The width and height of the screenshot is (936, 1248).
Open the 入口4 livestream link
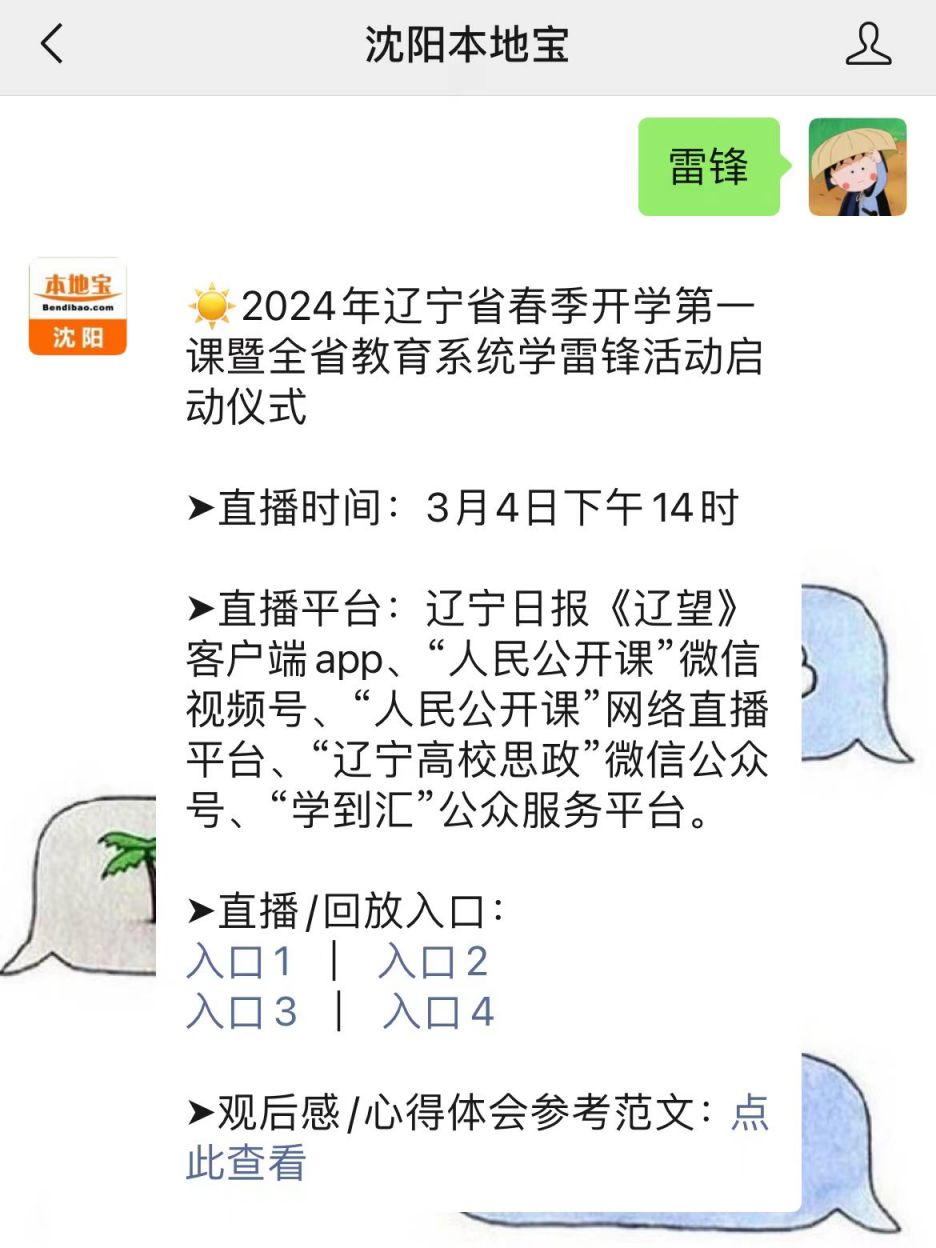click(x=438, y=1013)
